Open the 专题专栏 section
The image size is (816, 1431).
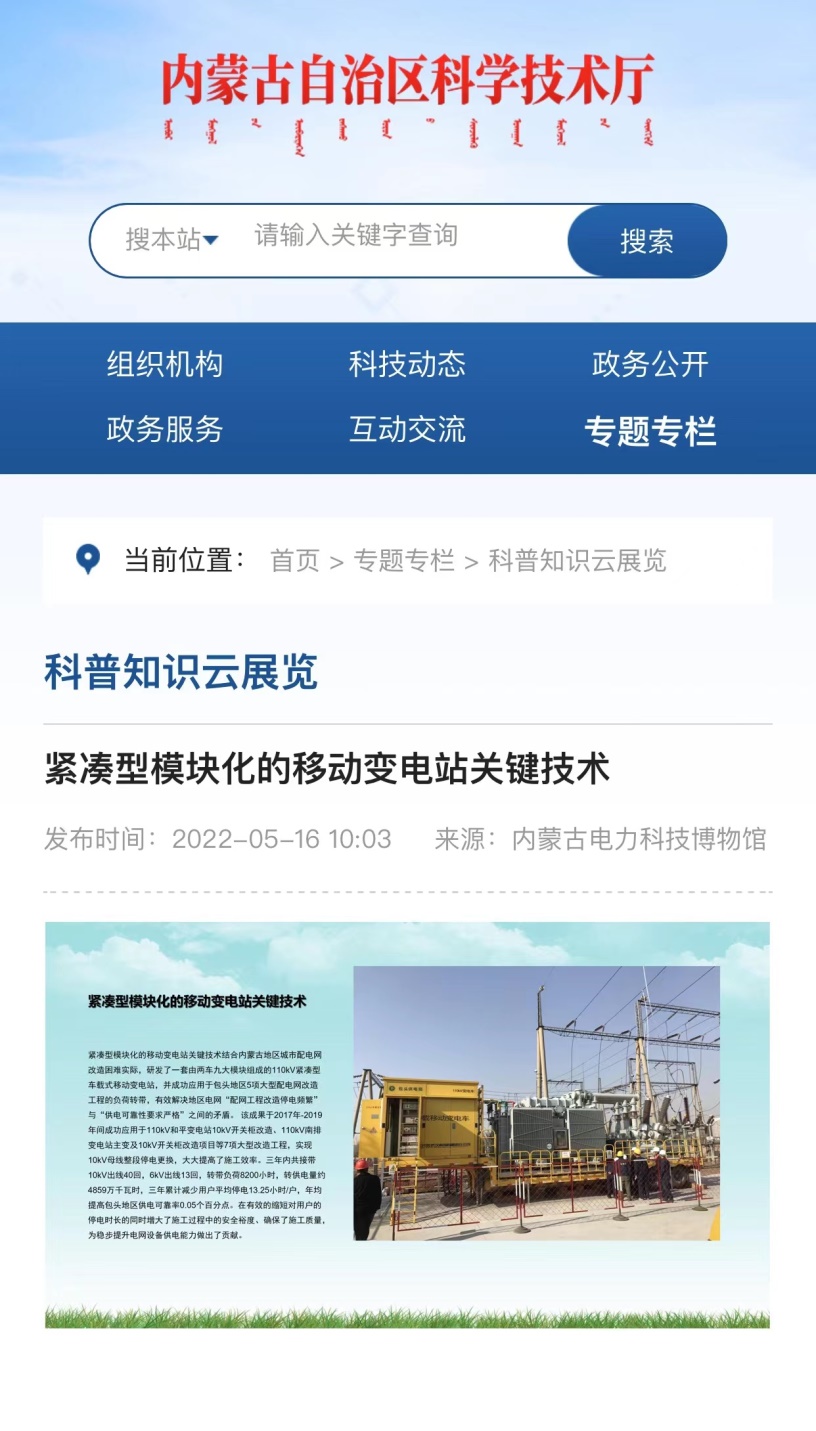(x=650, y=431)
